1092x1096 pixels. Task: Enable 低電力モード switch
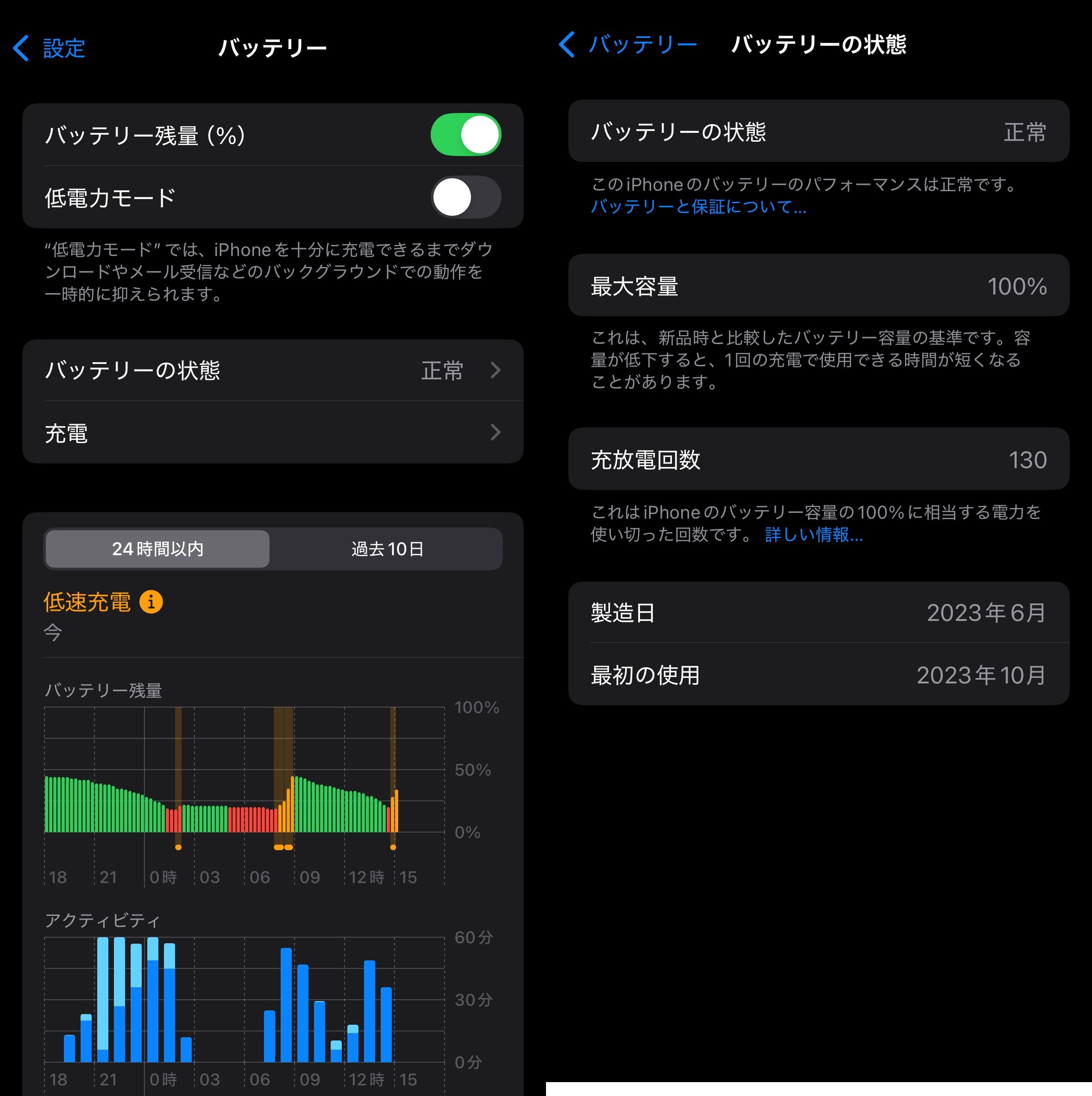465,197
